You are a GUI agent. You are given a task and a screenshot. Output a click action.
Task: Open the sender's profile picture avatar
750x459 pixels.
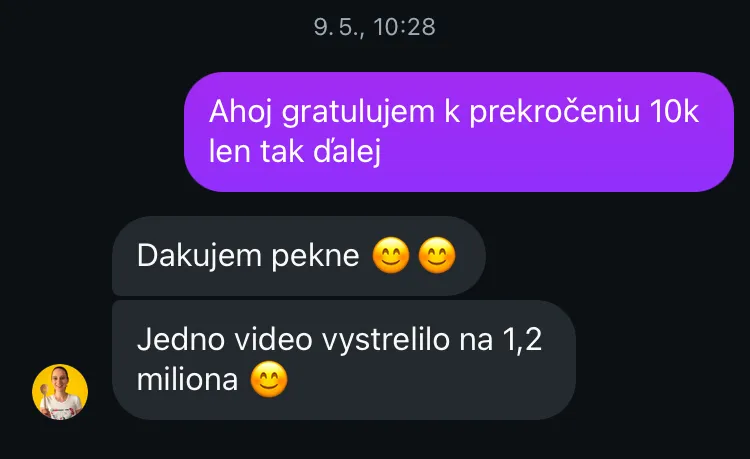[60, 391]
